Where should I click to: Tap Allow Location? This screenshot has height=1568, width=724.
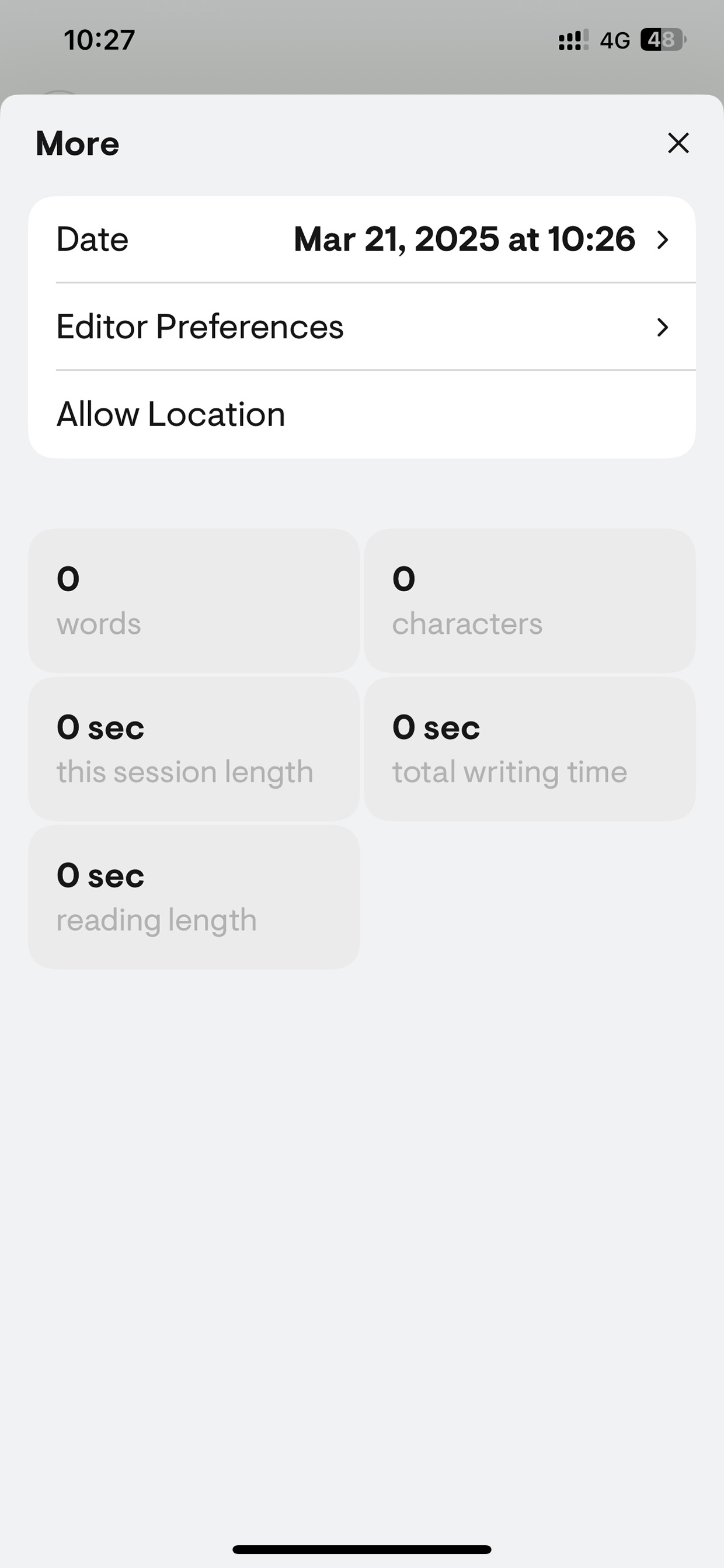pyautogui.click(x=362, y=415)
